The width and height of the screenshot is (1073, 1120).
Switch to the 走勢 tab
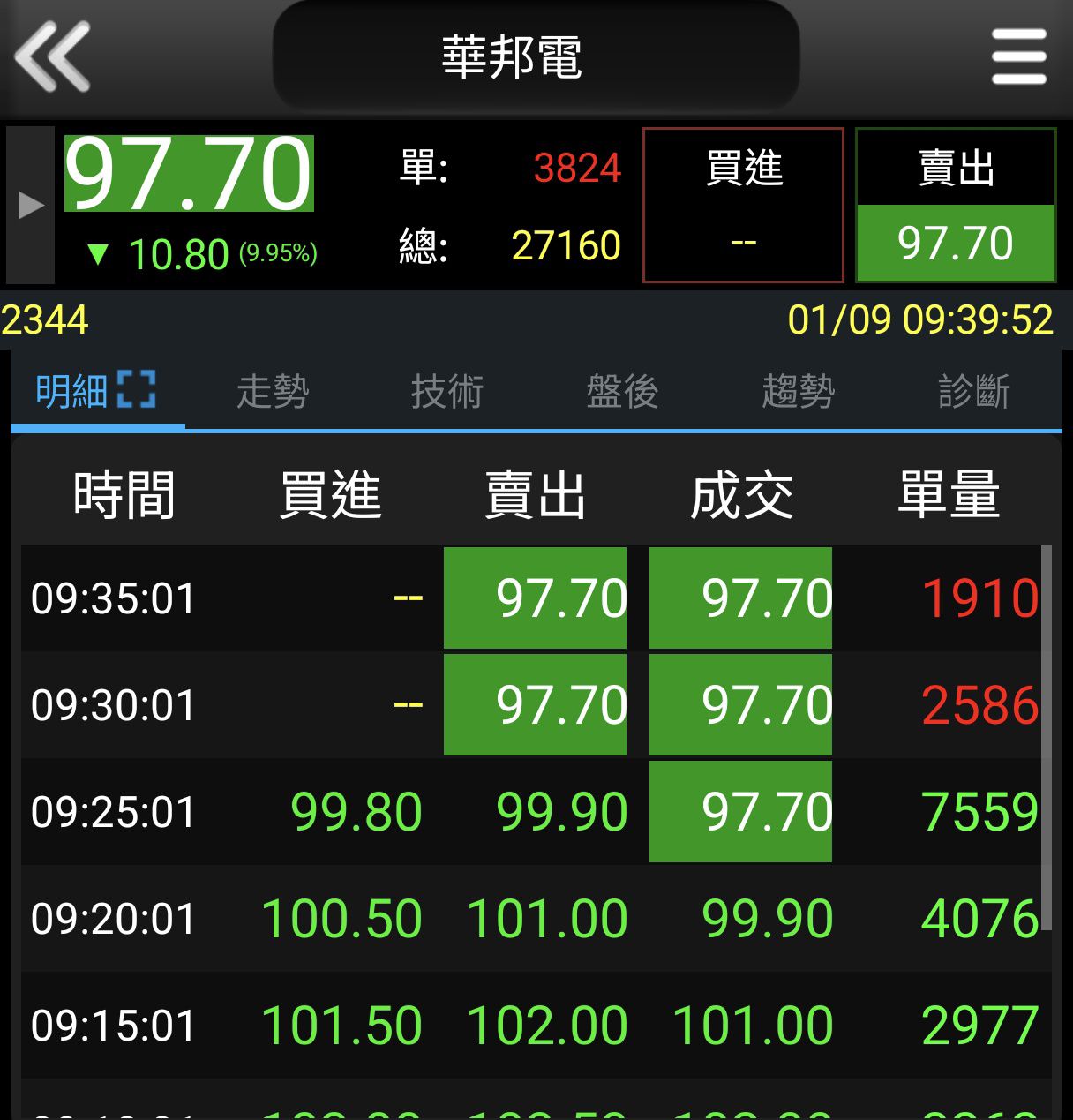(x=273, y=391)
